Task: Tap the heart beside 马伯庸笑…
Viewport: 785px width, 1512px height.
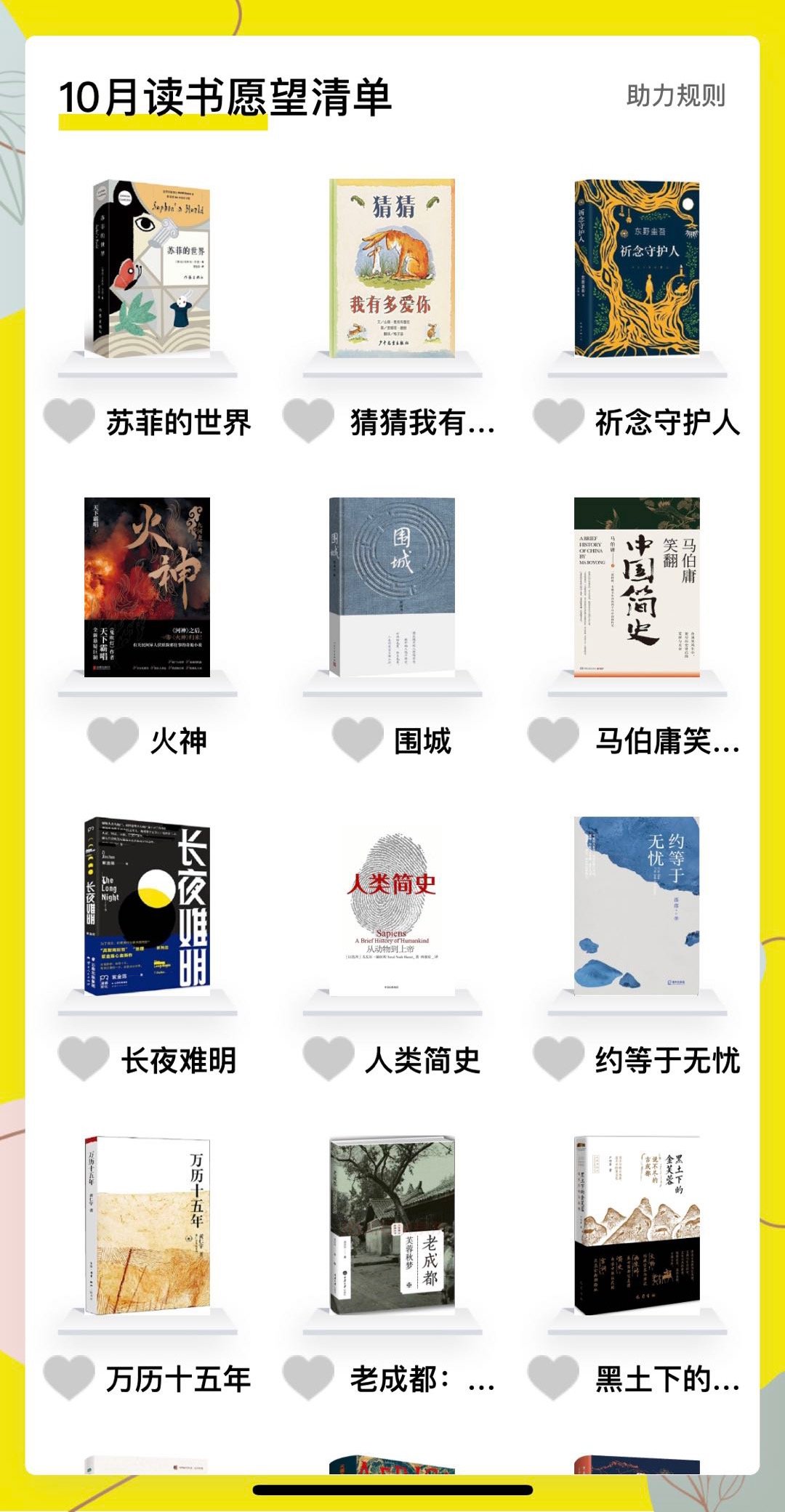Action: click(x=553, y=739)
